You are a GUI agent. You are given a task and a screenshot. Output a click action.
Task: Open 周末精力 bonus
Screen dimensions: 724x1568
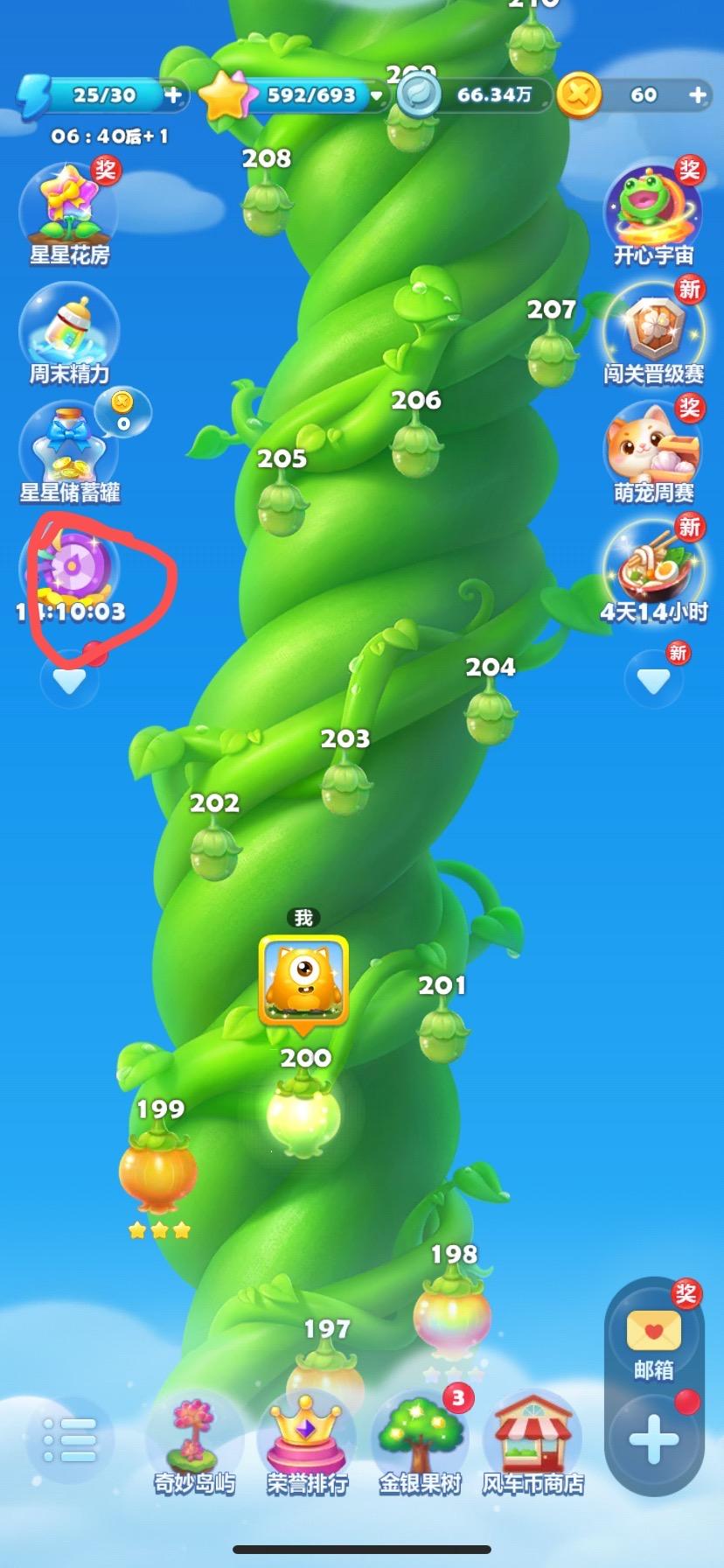(69, 331)
